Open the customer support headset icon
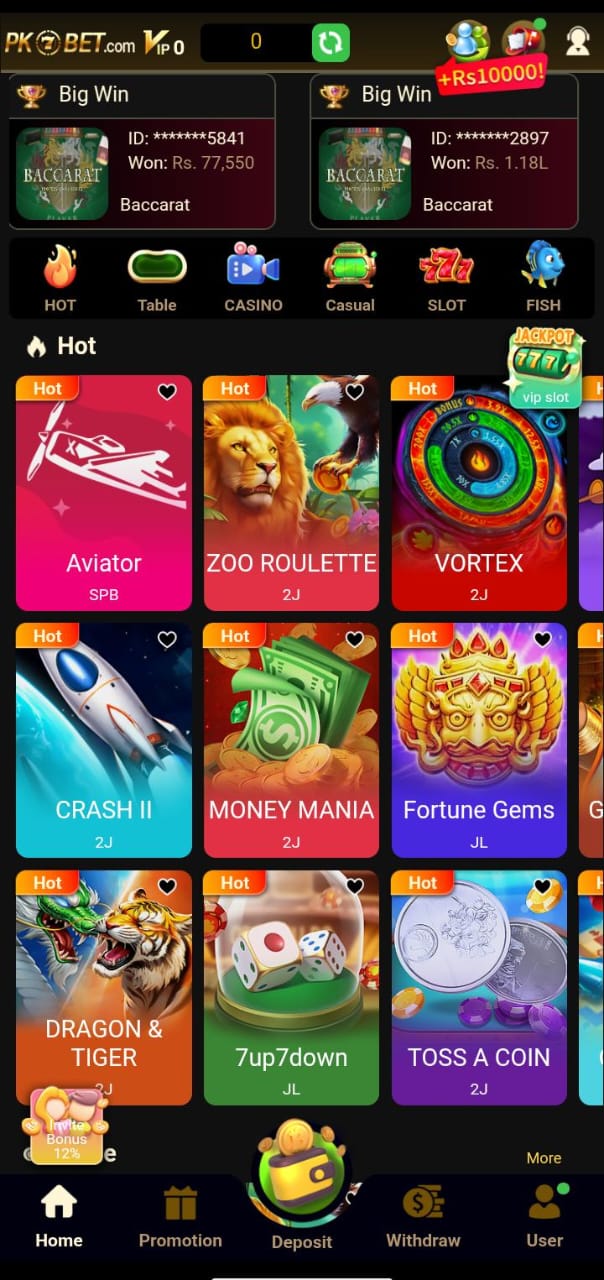Image resolution: width=604 pixels, height=1280 pixels. coord(578,41)
